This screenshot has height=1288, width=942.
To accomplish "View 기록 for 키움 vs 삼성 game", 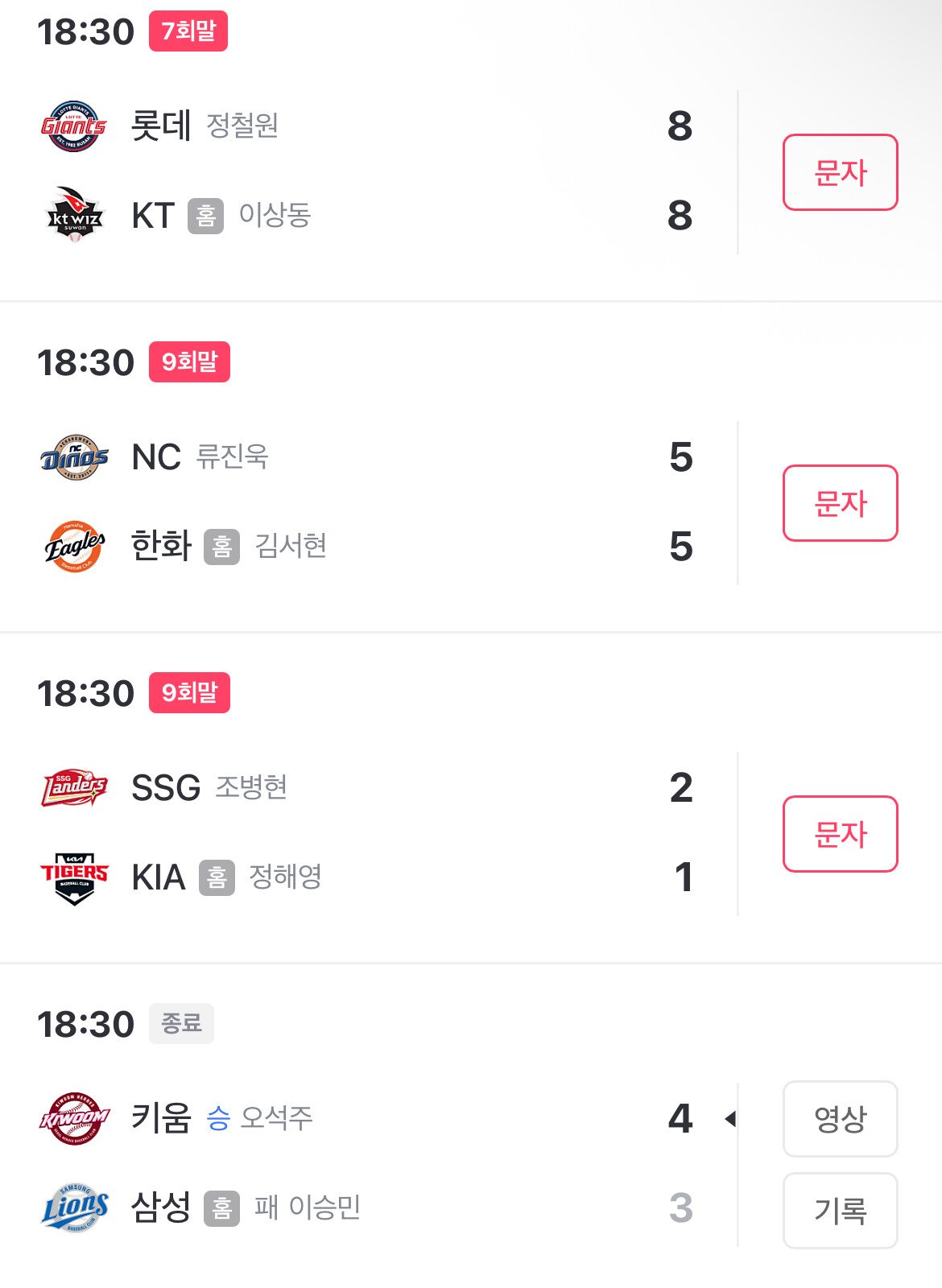I will pos(840,1211).
